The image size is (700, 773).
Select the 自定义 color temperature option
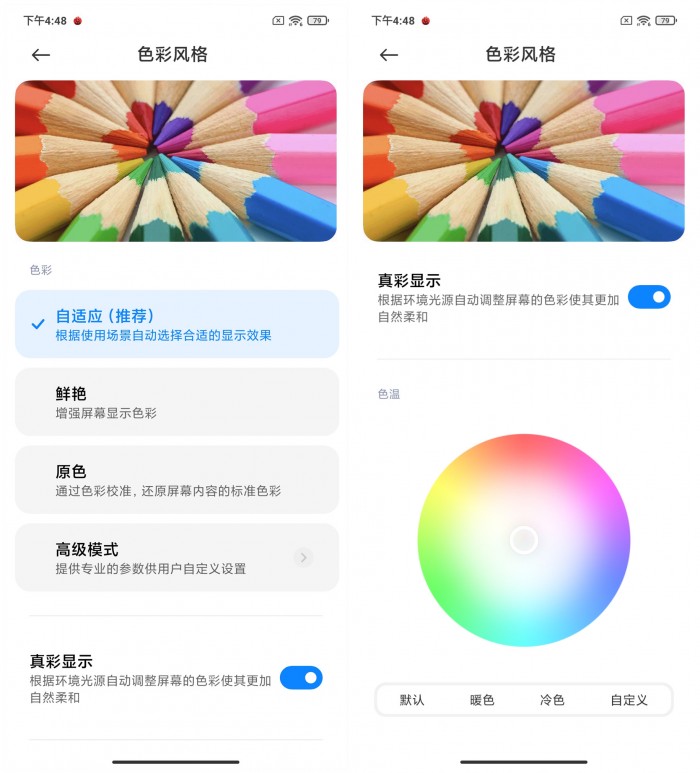629,700
